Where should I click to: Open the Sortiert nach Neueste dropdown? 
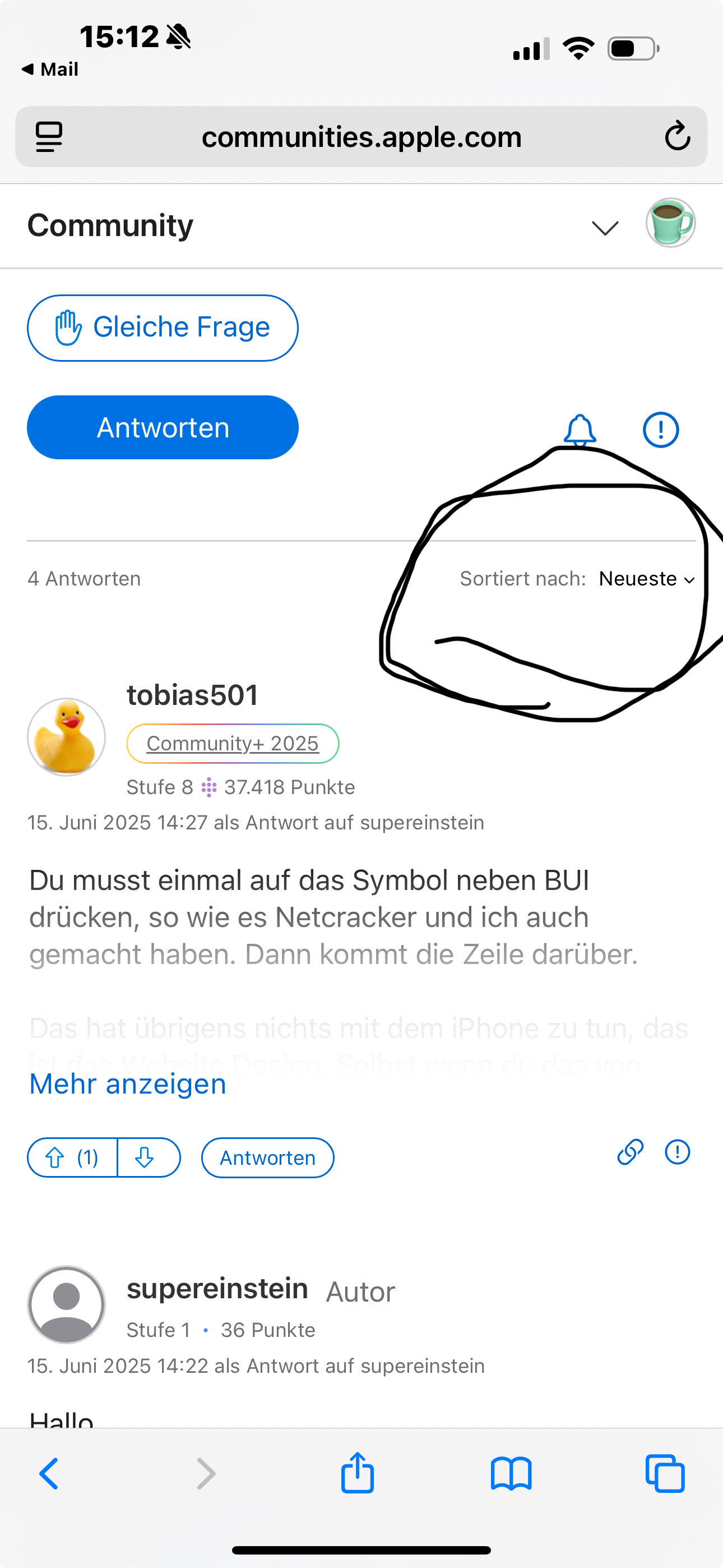(646, 578)
